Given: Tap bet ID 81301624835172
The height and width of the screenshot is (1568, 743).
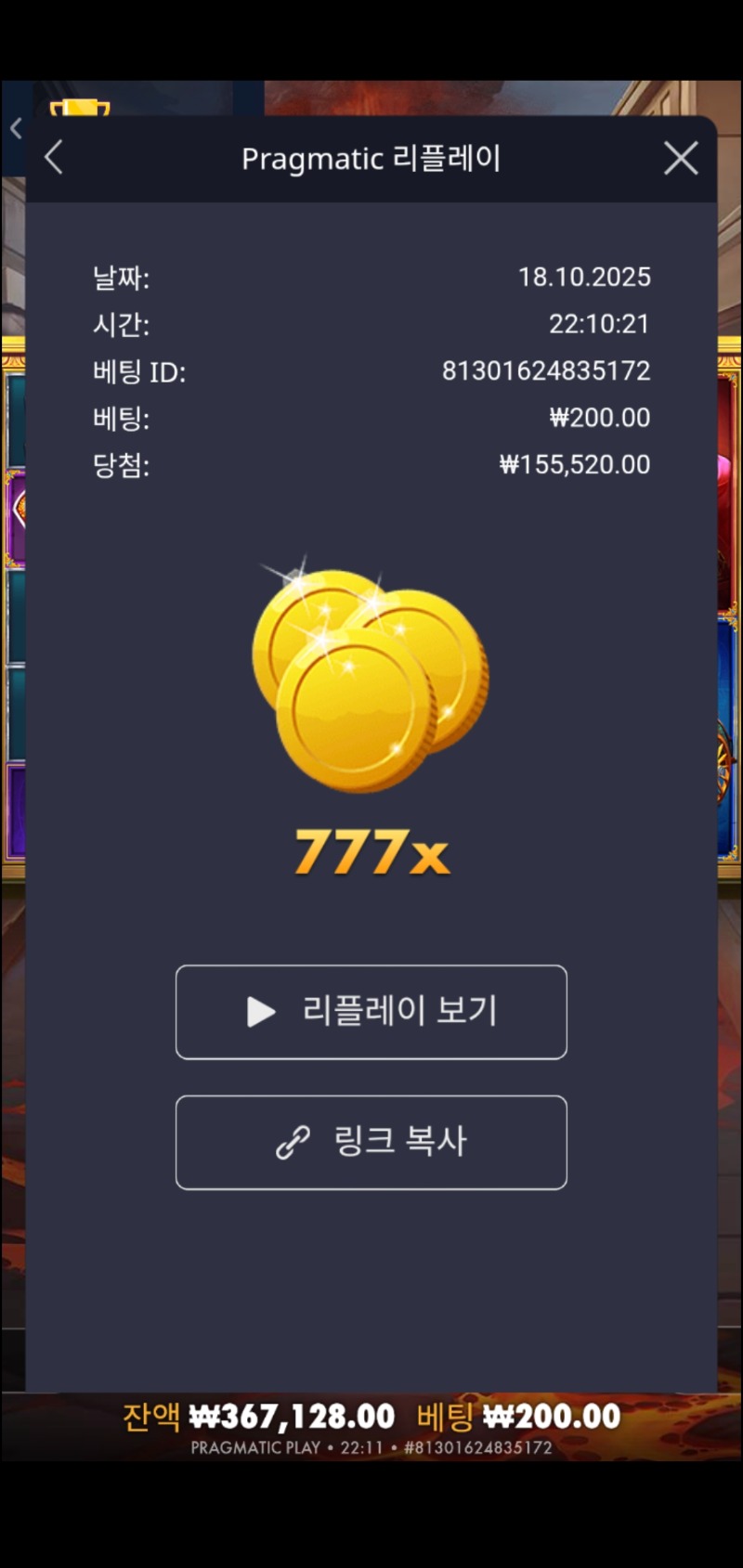Looking at the screenshot, I should coord(546,371).
